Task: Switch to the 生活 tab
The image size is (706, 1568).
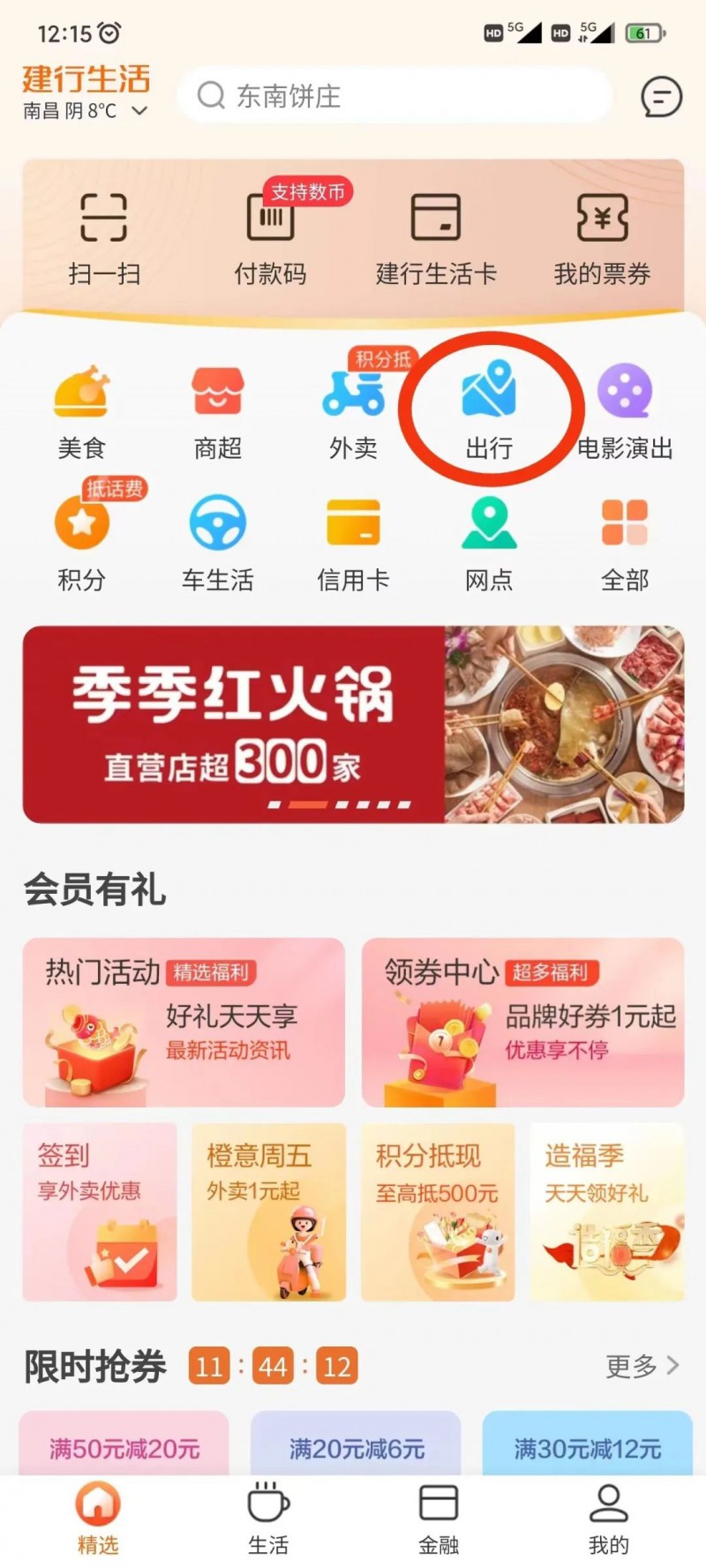Action: coord(268,1519)
